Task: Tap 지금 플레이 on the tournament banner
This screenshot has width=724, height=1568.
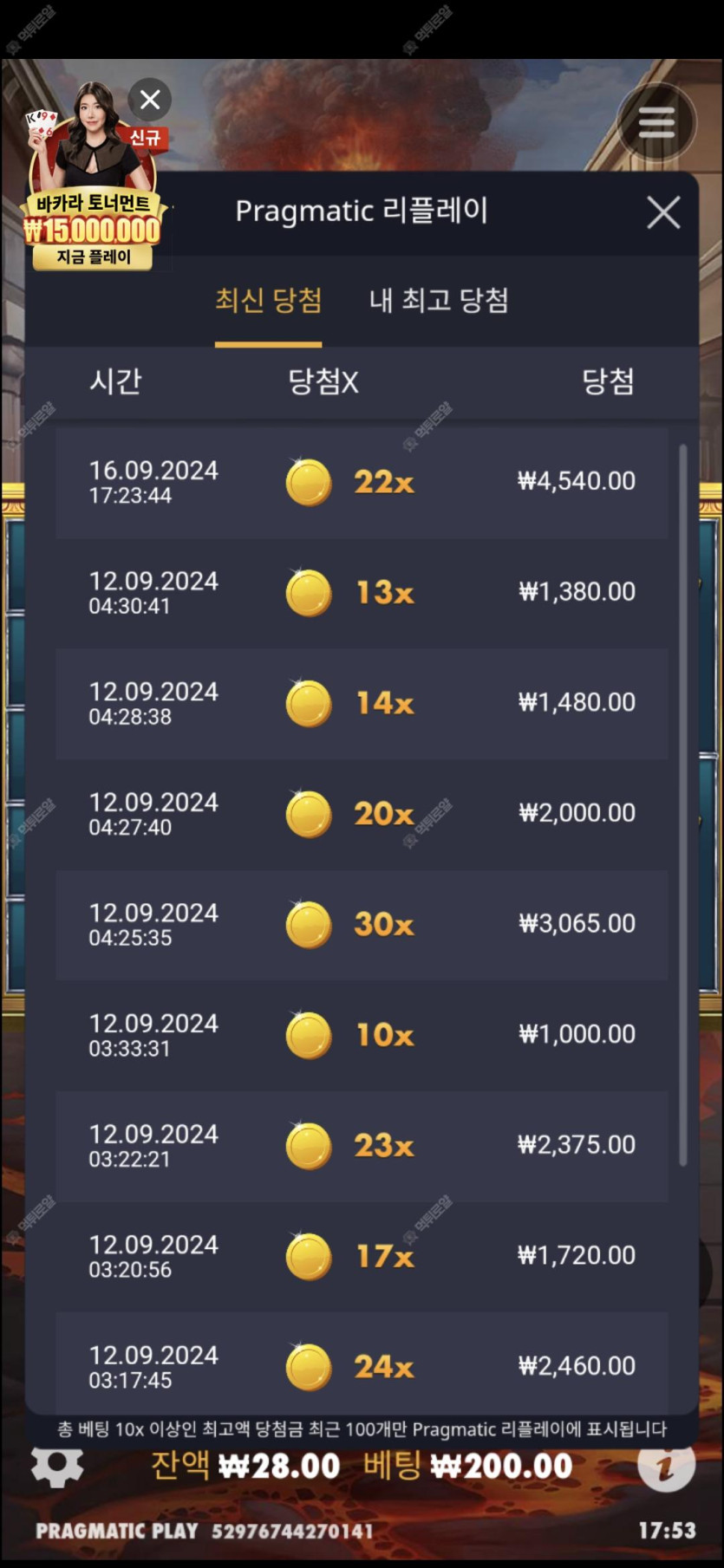Action: click(x=93, y=257)
